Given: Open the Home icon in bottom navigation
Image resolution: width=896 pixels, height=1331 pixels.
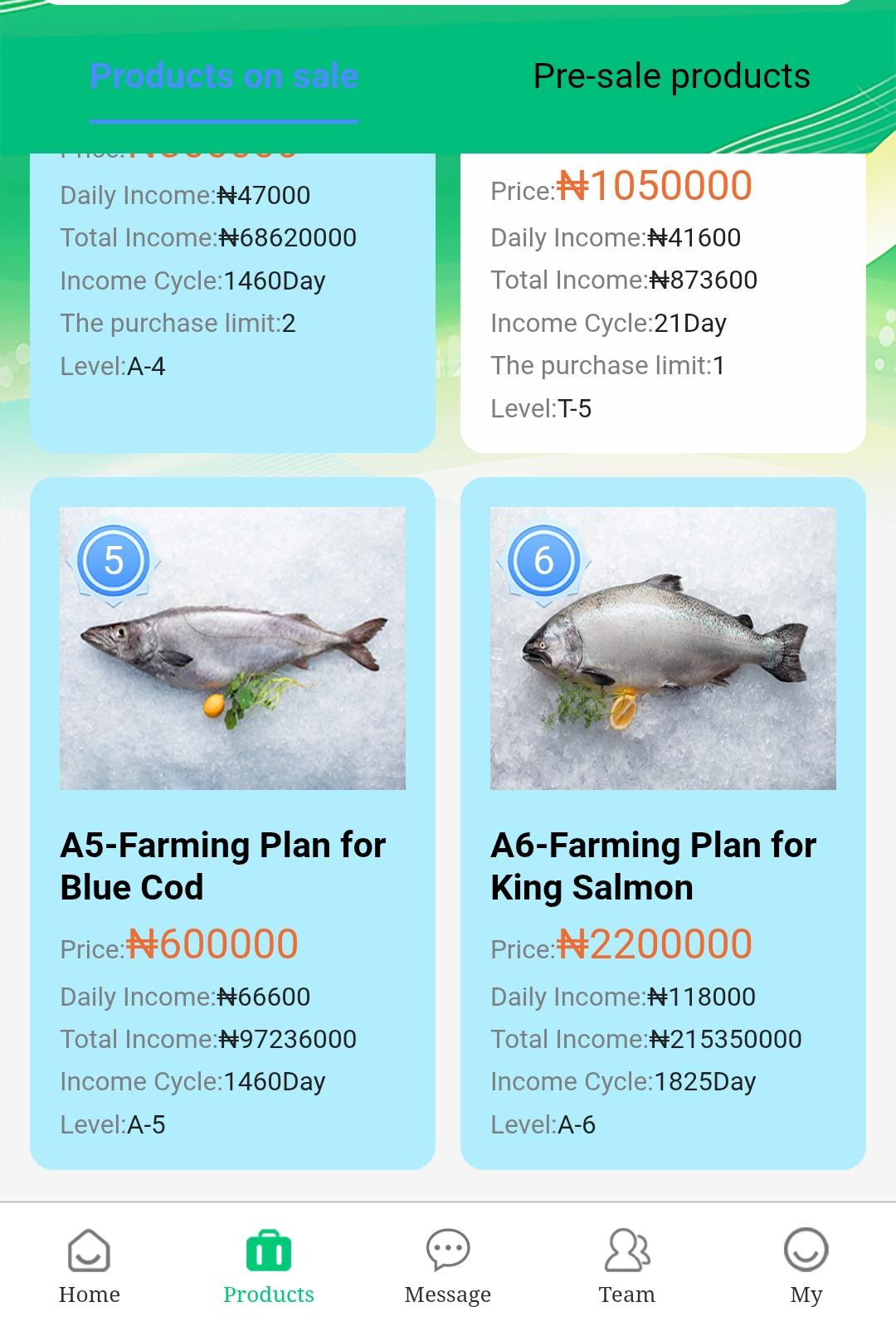Looking at the screenshot, I should (89, 1261).
